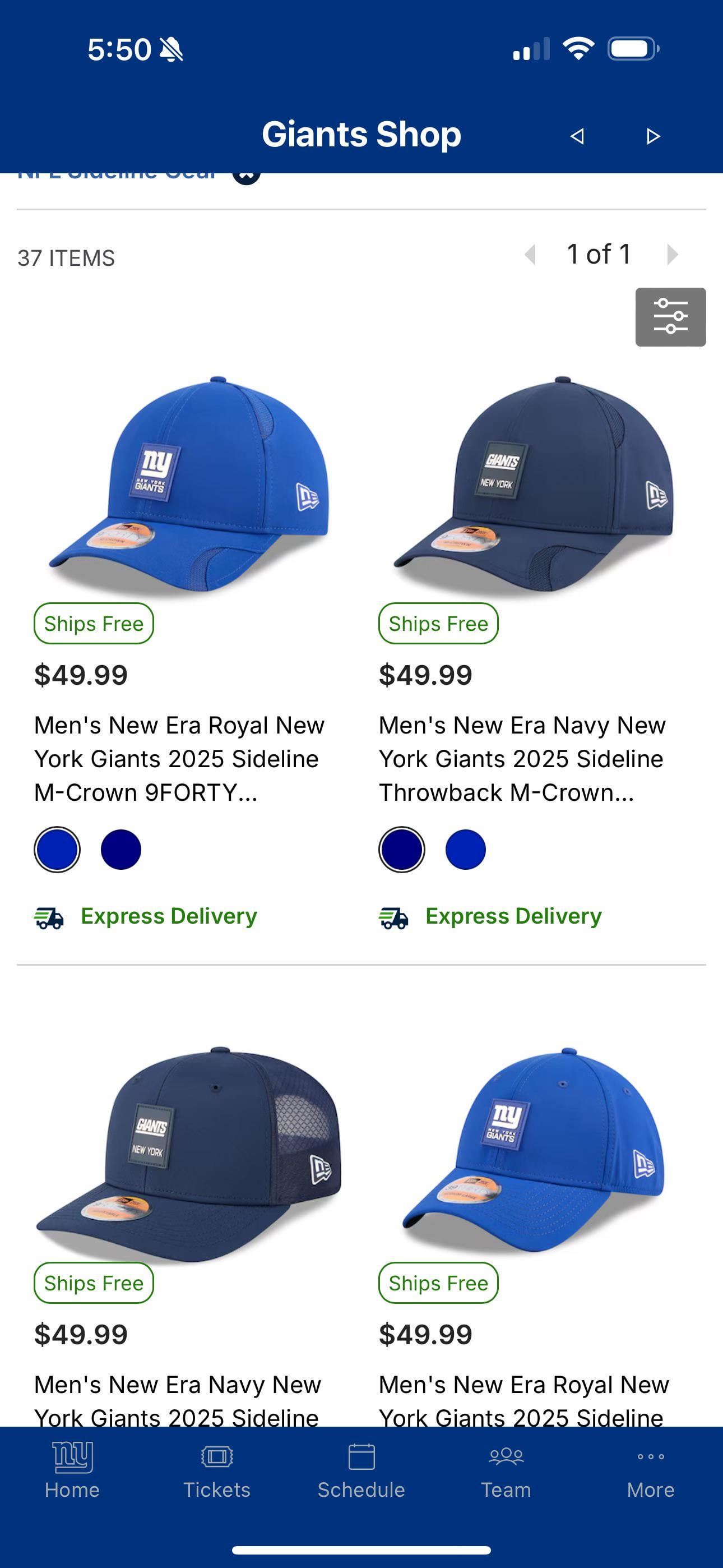Go forward in Giants Shop browser
The image size is (723, 1568).
tap(653, 136)
